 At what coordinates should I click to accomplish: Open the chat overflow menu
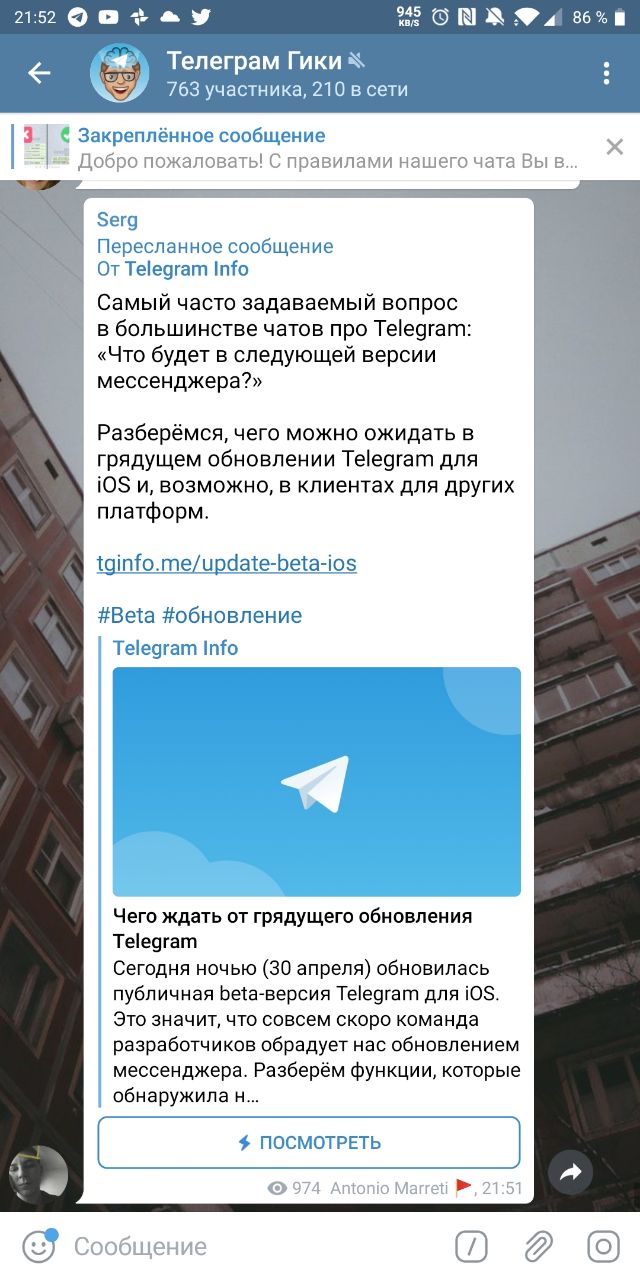tap(606, 73)
